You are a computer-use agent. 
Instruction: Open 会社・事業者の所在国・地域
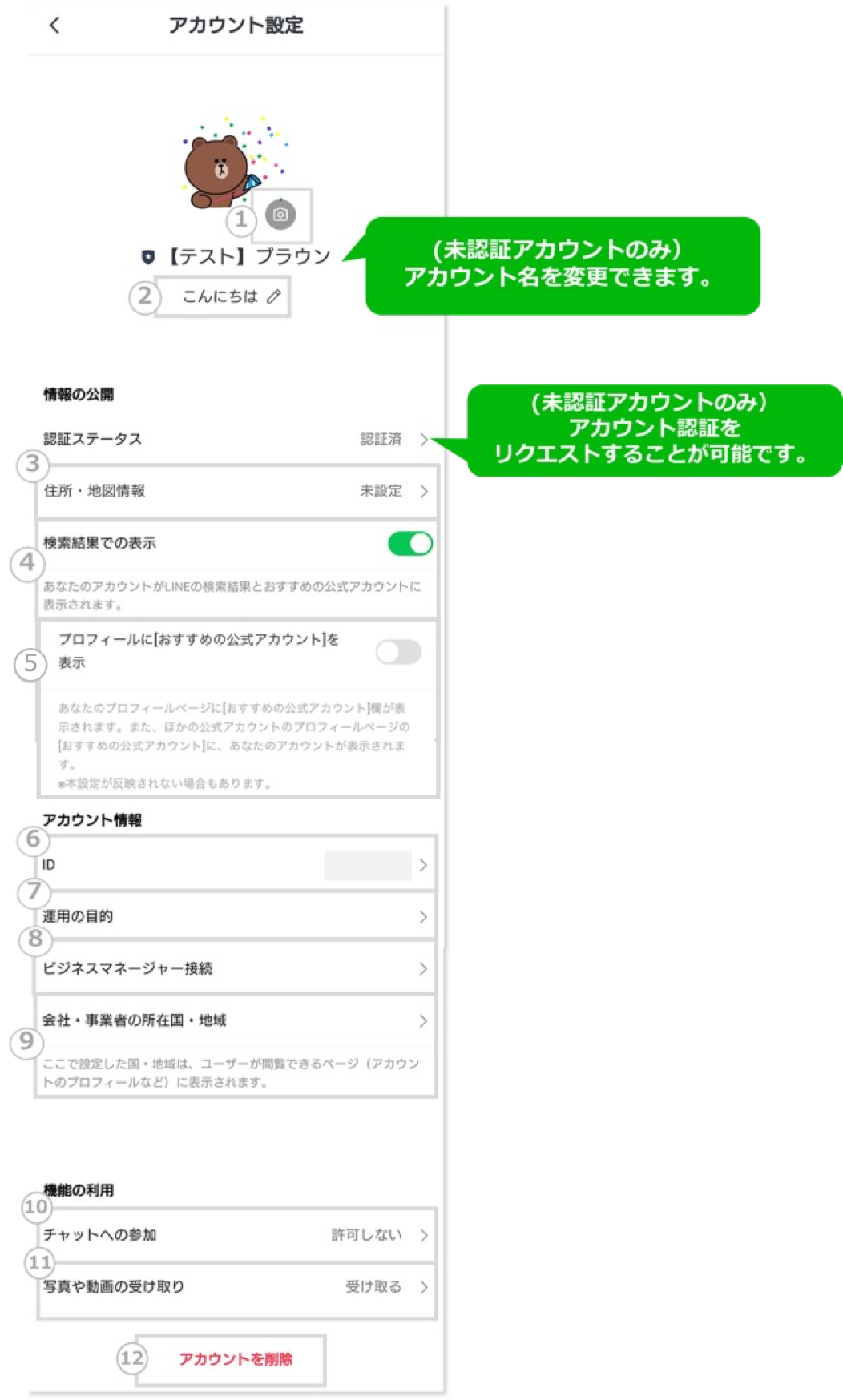[x=236, y=1020]
